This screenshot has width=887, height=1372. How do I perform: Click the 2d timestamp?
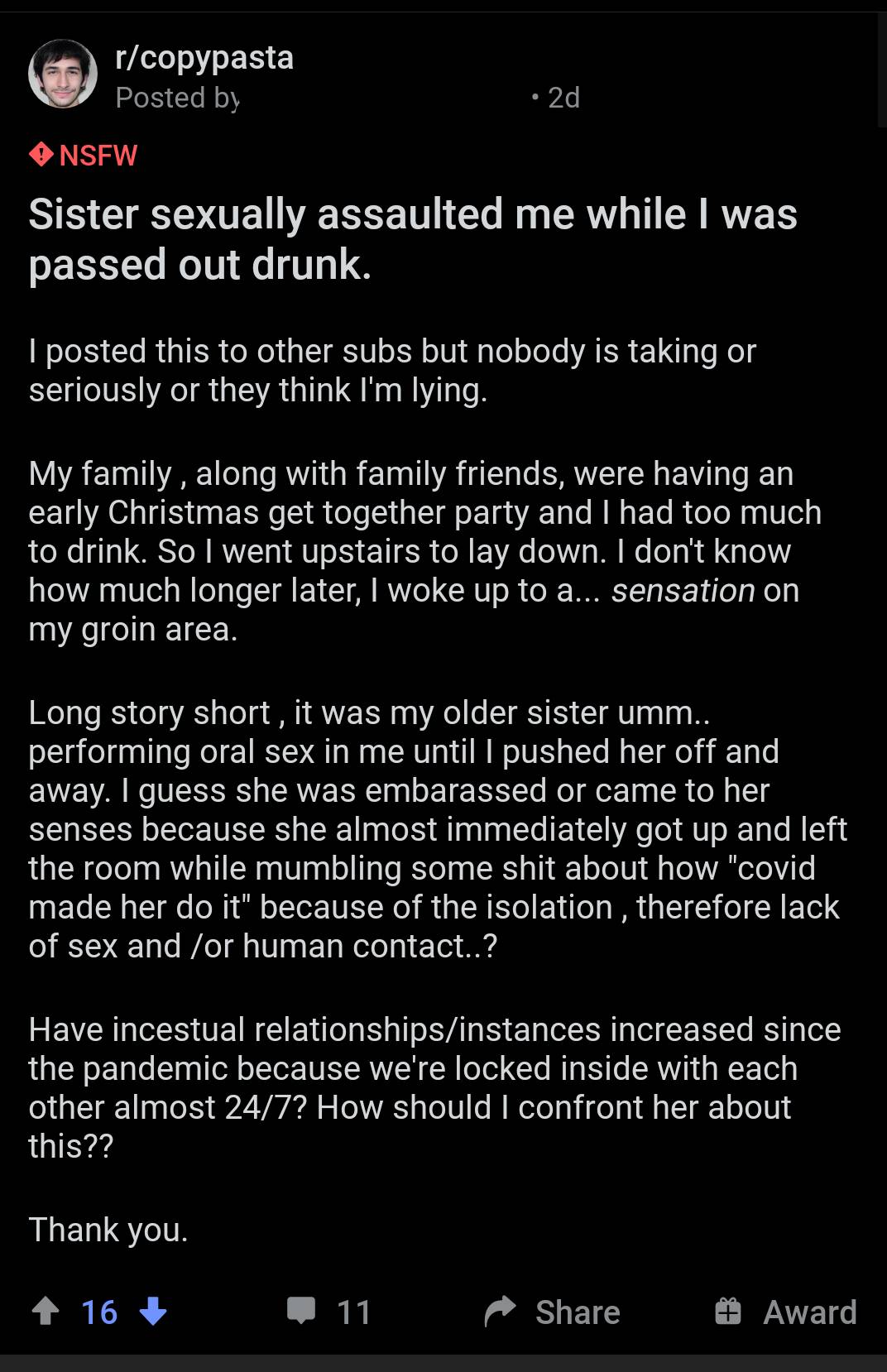coord(561,98)
